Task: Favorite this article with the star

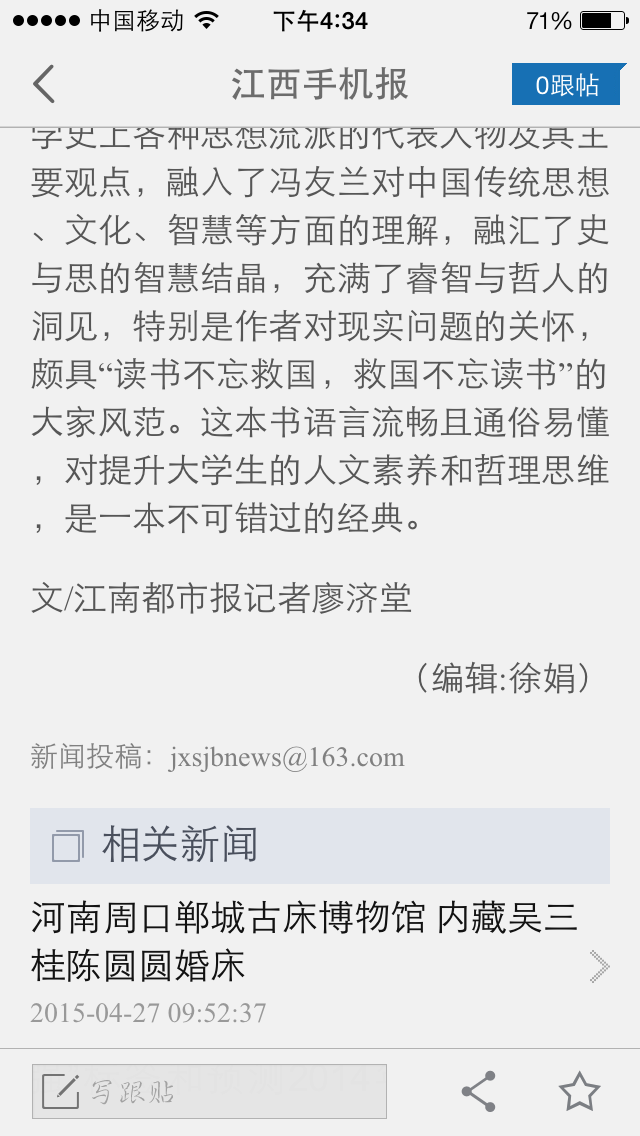Action: 579,1091
